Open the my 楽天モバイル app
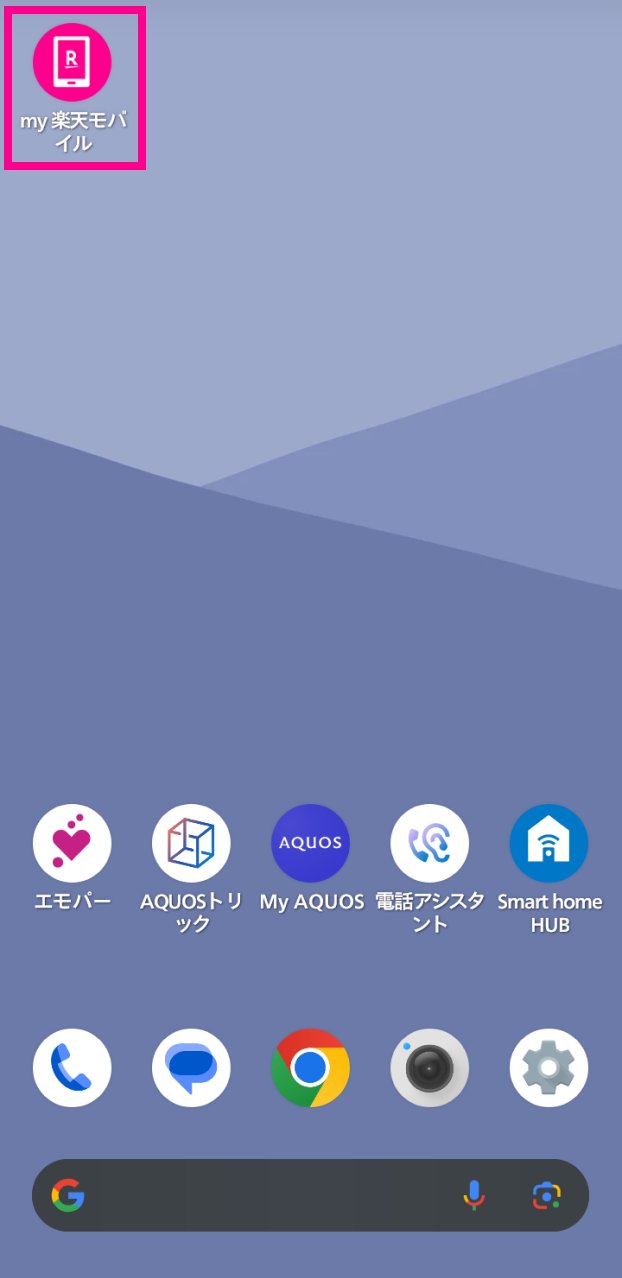The width and height of the screenshot is (622, 1278). tap(72, 63)
